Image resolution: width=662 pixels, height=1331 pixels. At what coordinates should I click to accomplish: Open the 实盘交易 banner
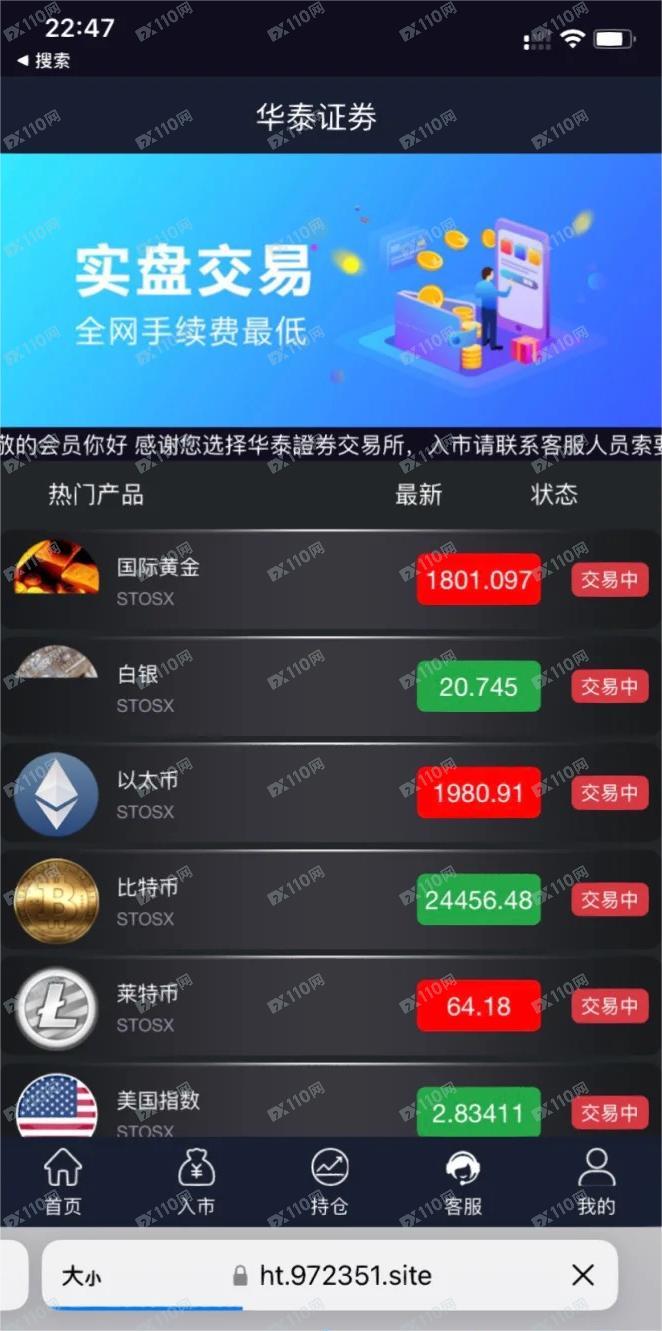[330, 290]
